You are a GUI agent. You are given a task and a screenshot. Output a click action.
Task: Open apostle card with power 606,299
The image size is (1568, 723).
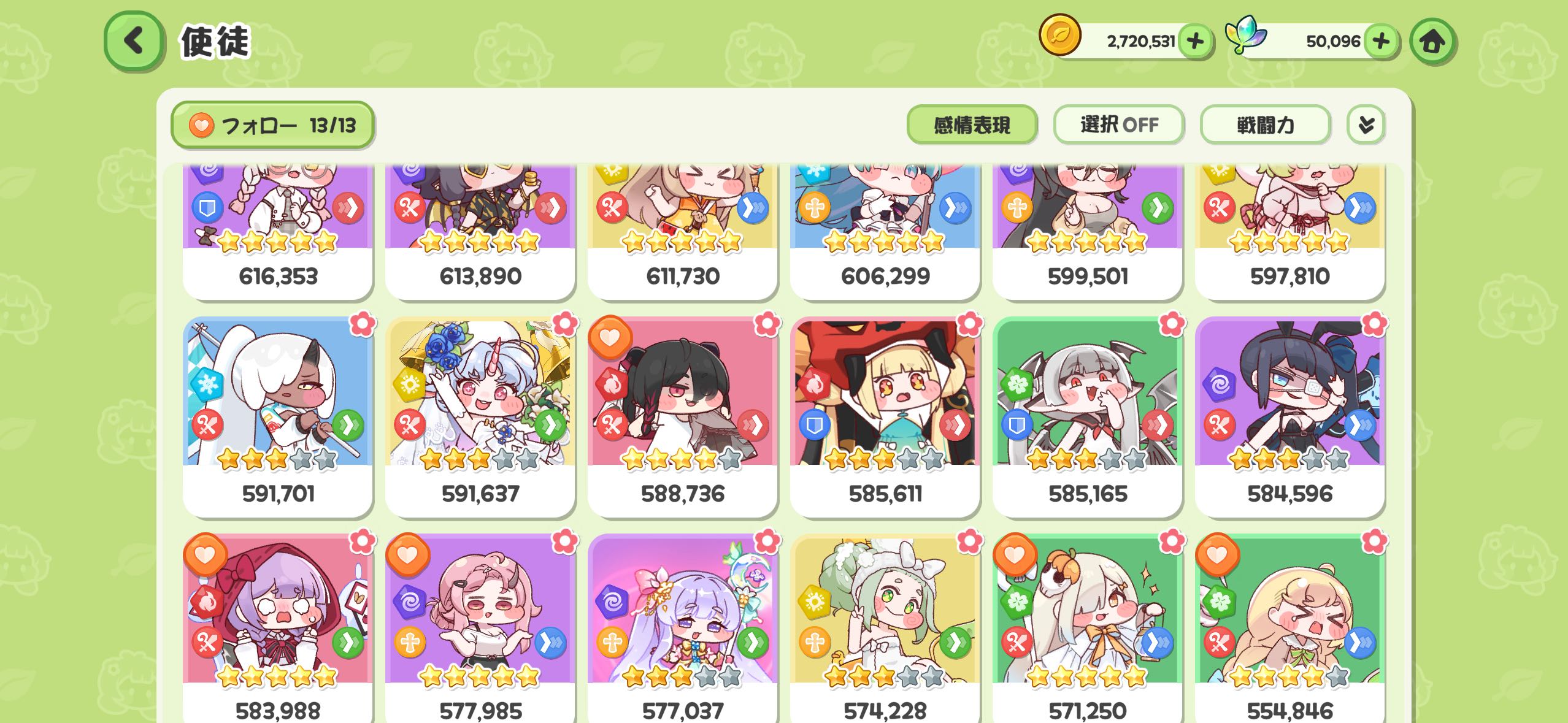click(885, 233)
